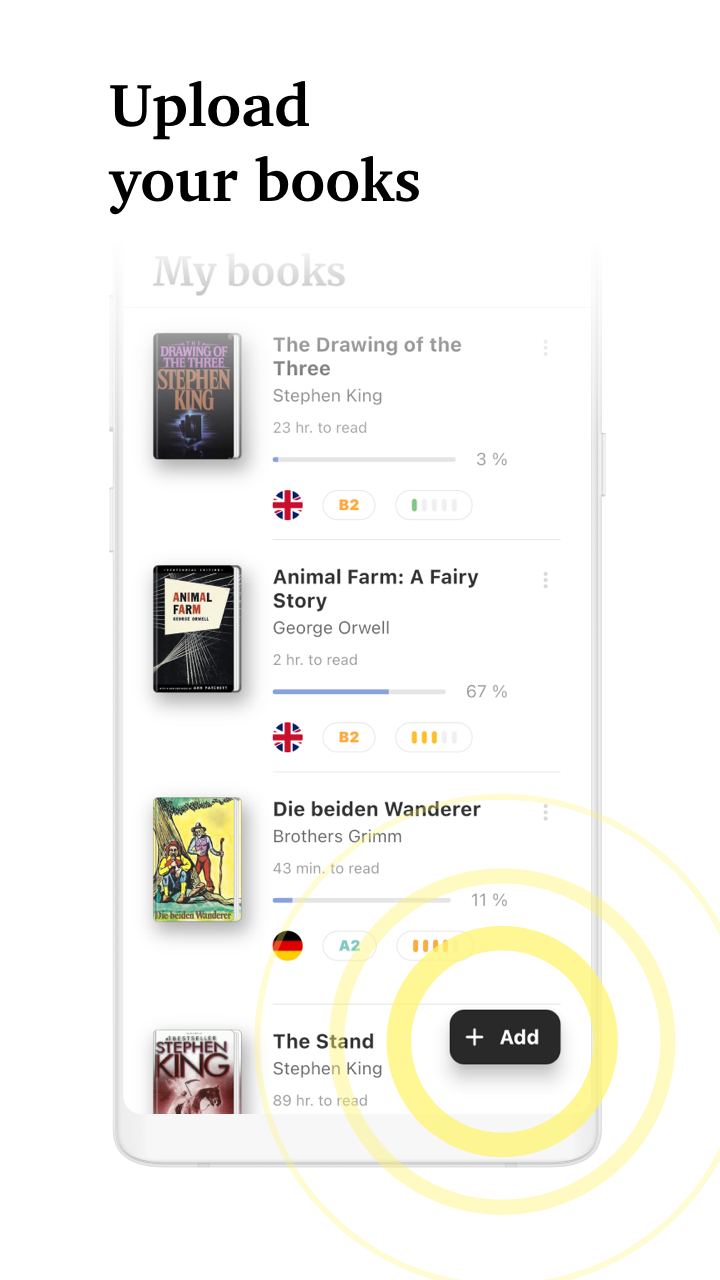This screenshot has height=1280, width=720.
Task: Click Animal Farm's 67% progress bar
Action: click(358, 691)
